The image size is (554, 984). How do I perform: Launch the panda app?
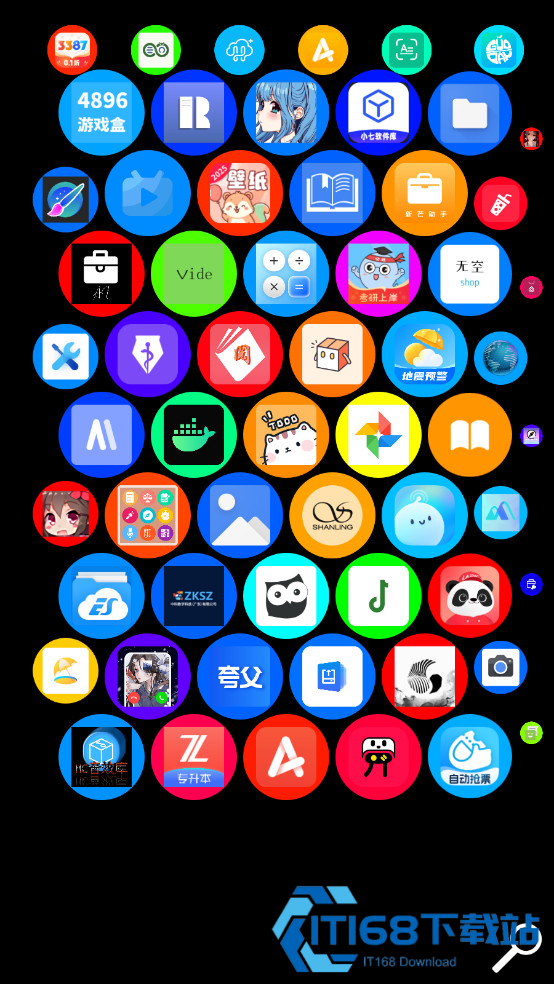click(x=471, y=596)
